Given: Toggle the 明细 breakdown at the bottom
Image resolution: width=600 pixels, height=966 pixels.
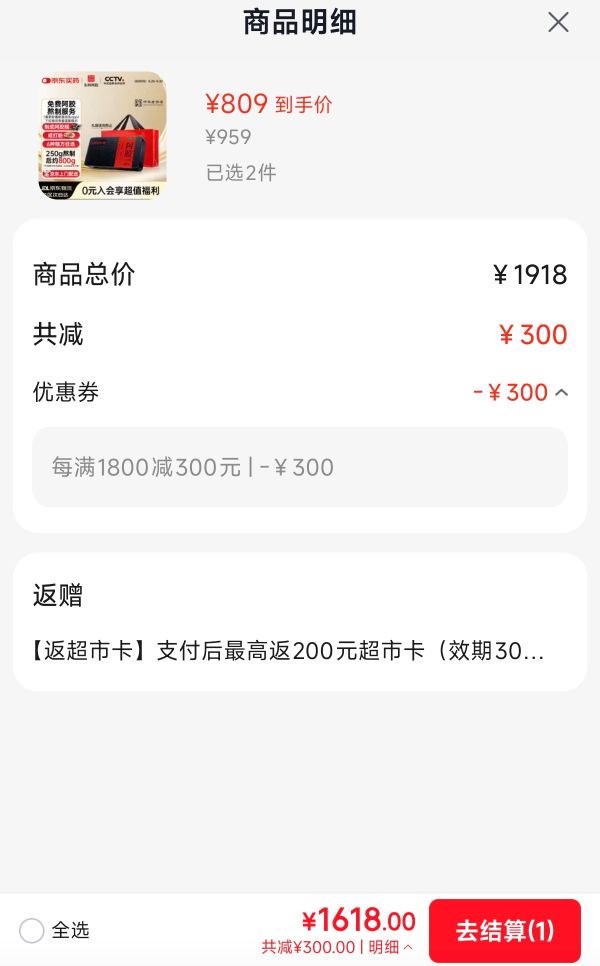Looking at the screenshot, I should point(391,947).
